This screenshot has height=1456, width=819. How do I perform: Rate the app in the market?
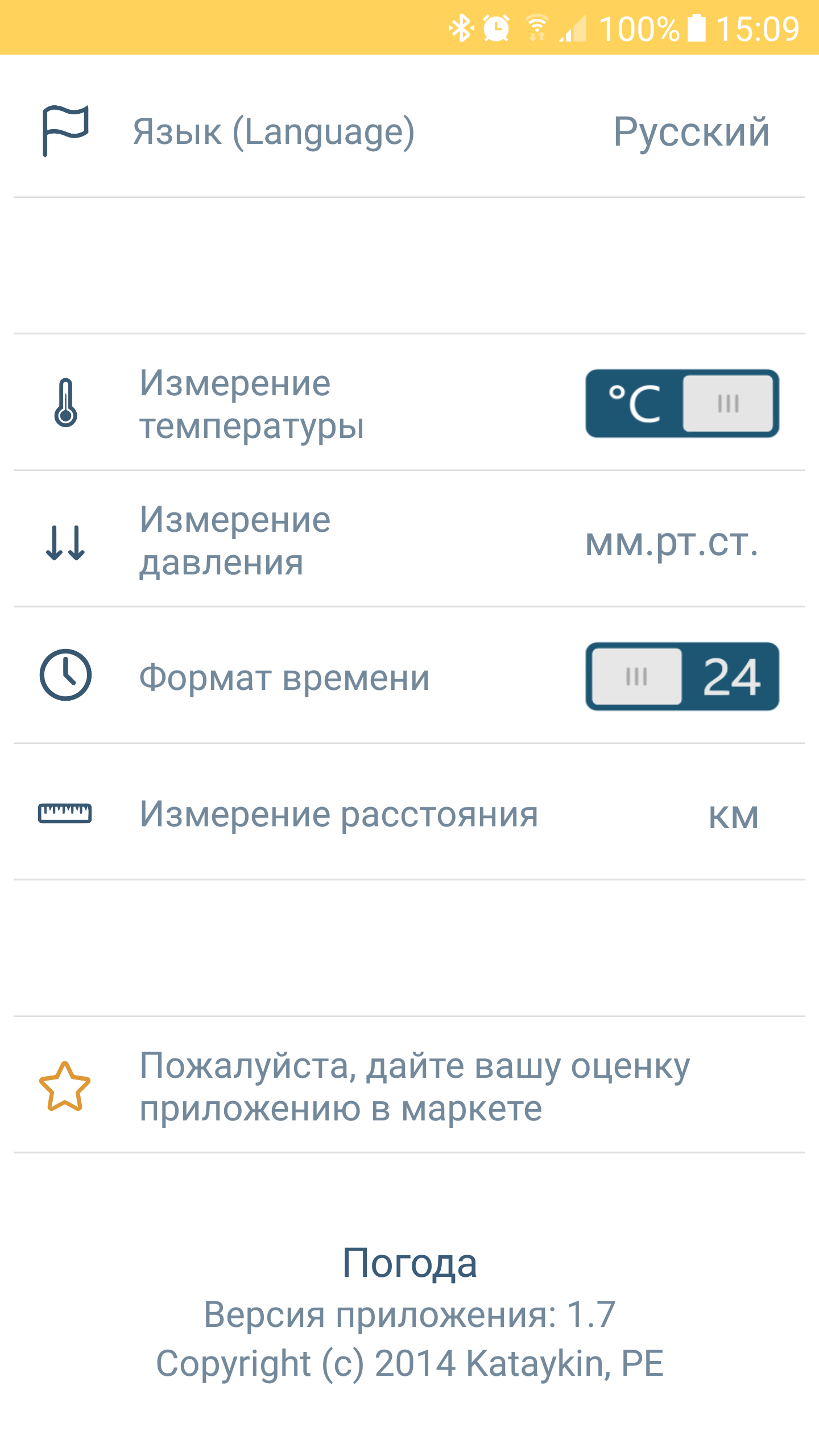click(409, 1085)
